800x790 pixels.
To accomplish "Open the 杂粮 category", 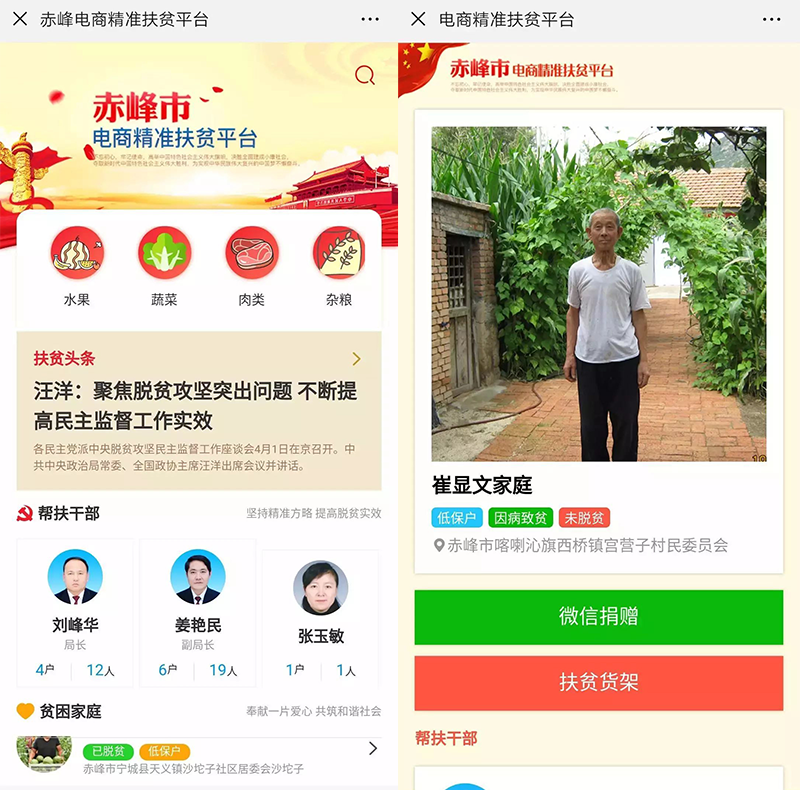I will 338,265.
